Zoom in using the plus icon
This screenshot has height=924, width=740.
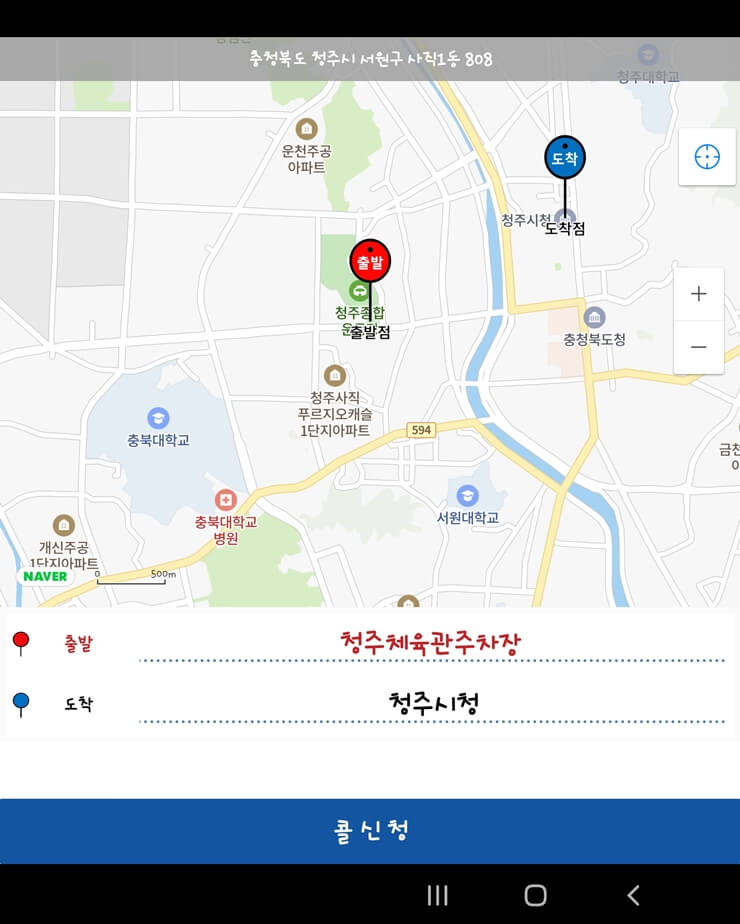[x=698, y=293]
